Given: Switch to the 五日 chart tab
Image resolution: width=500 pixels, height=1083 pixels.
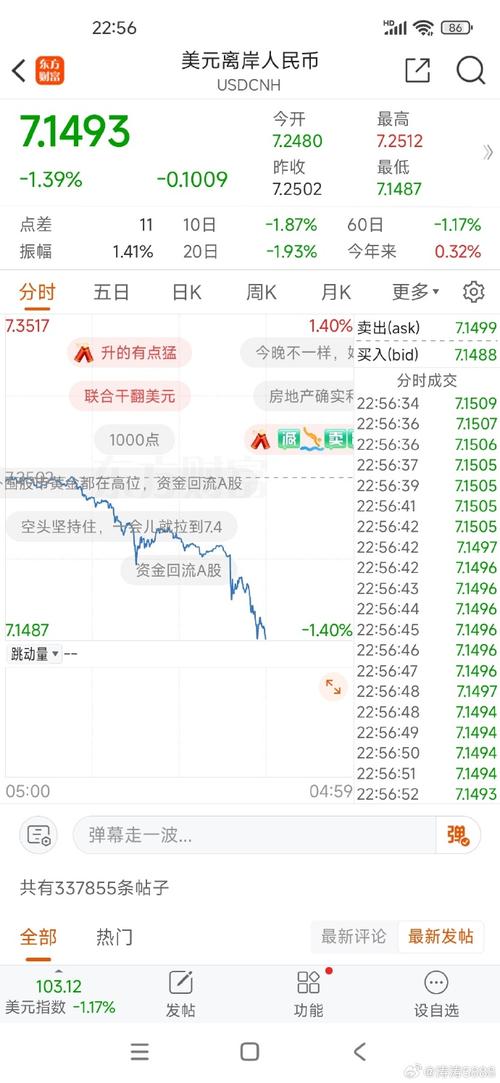Looking at the screenshot, I should (x=111, y=292).
